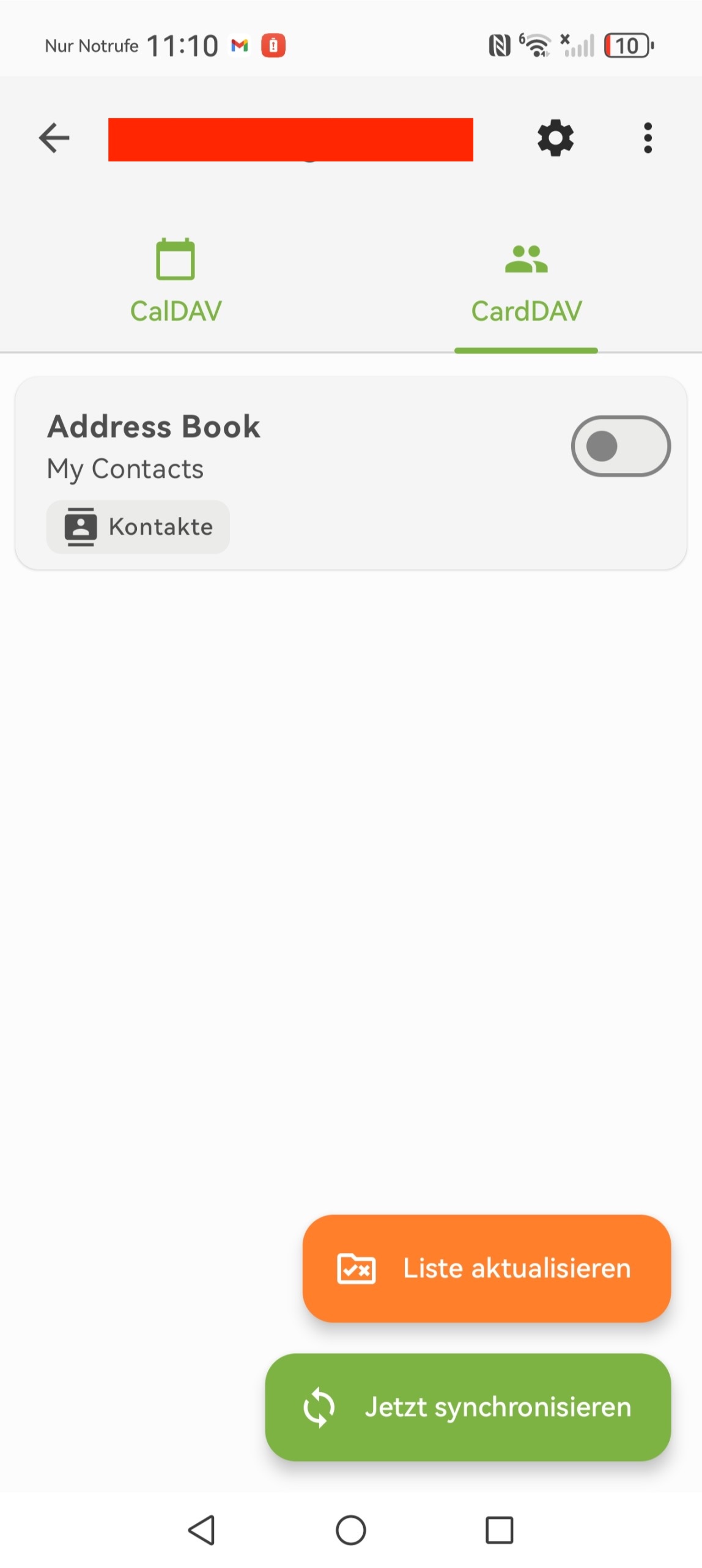This screenshot has width=702, height=1568.
Task: Tap the system home button
Action: click(x=351, y=1529)
